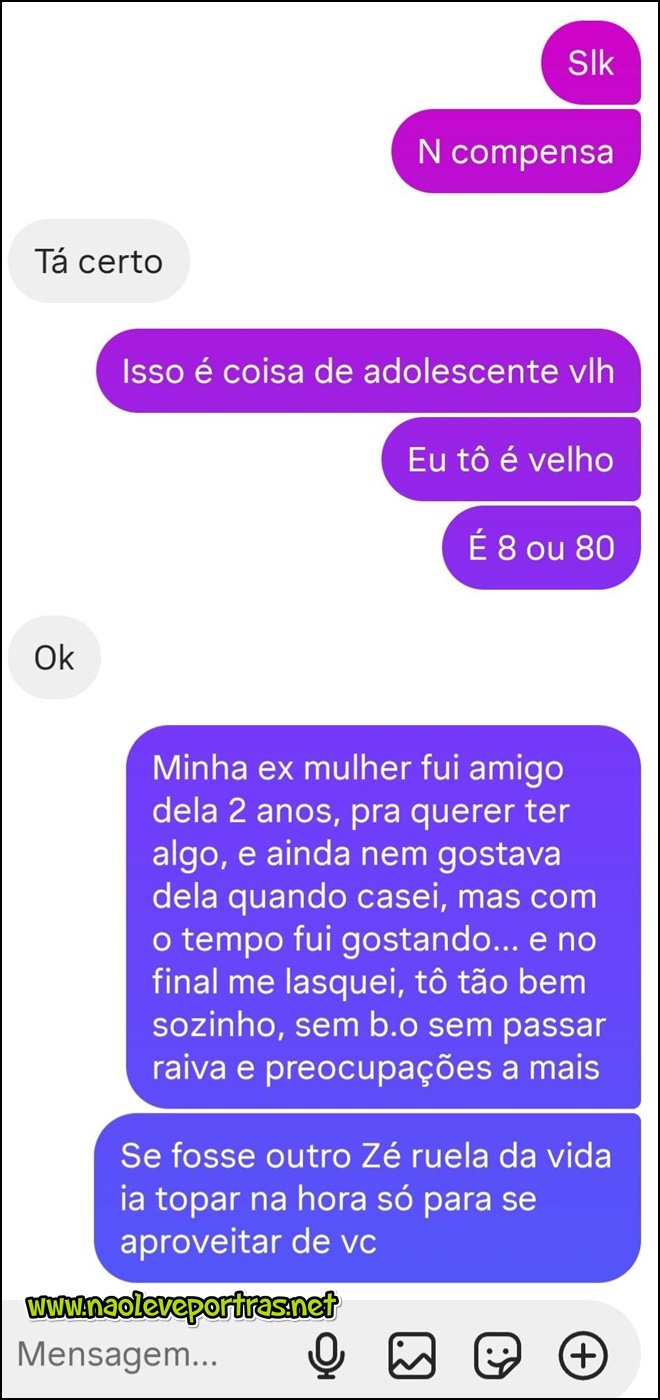Open more options with the plus icon
This screenshot has width=660, height=1400.
click(583, 1356)
